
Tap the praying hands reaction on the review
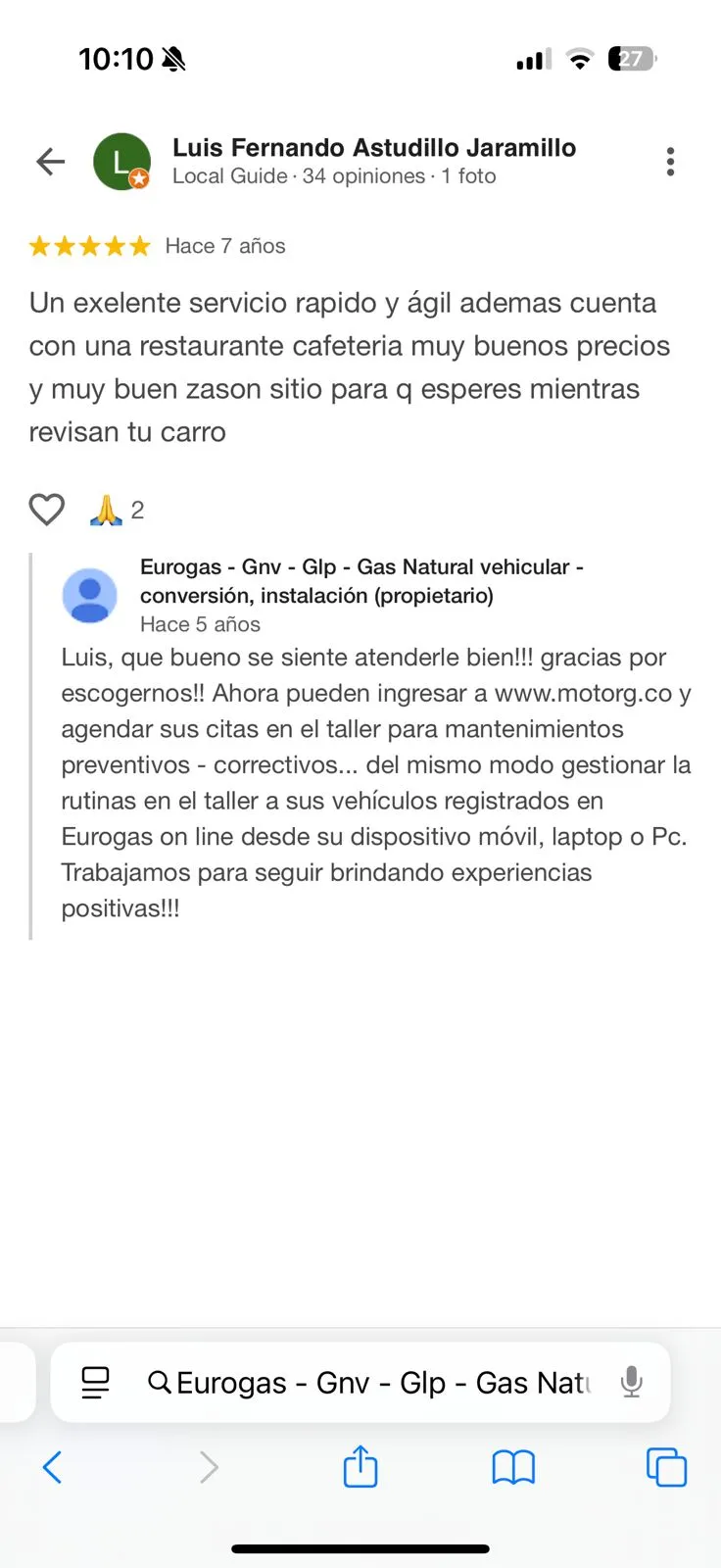[x=106, y=510]
